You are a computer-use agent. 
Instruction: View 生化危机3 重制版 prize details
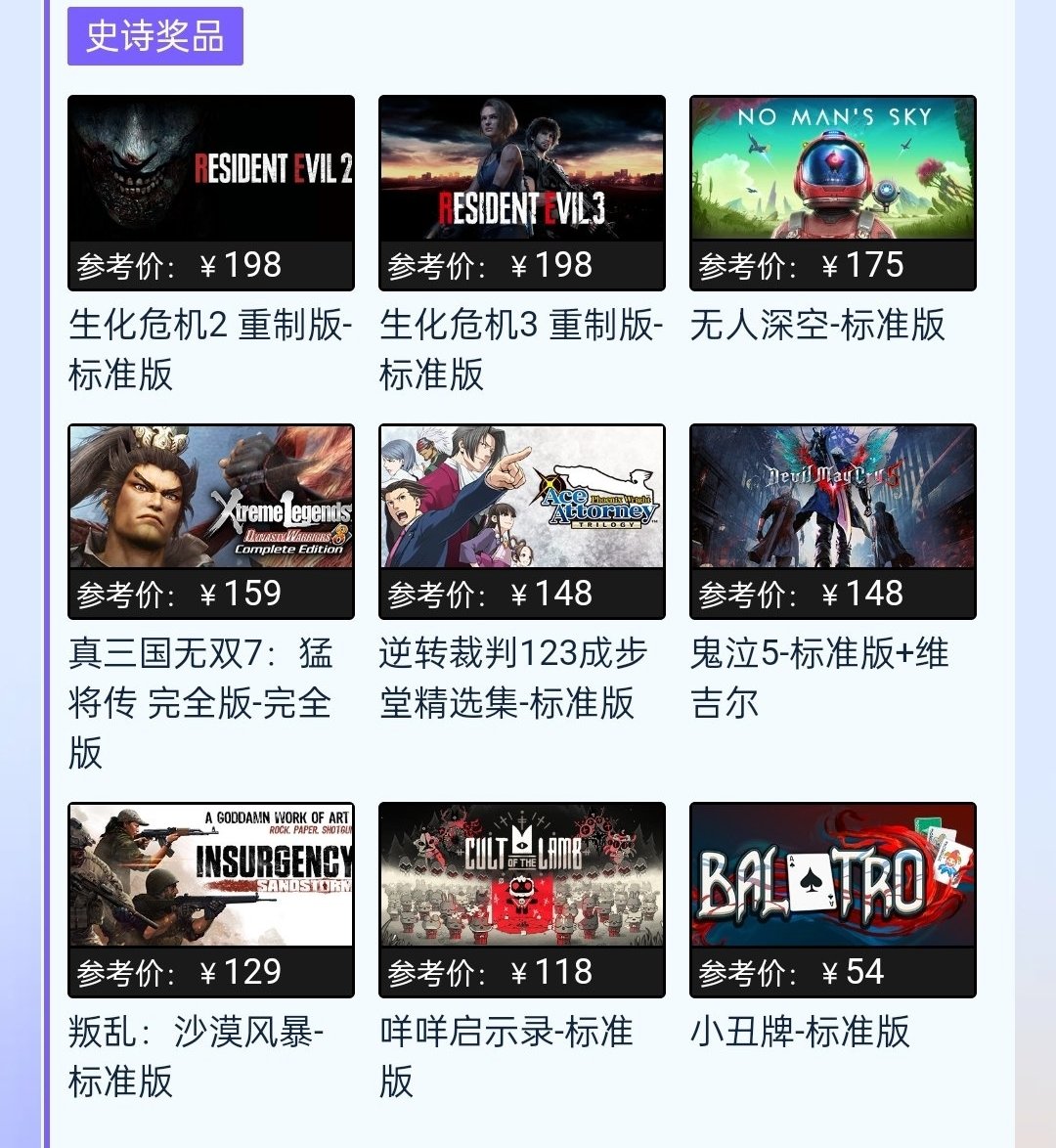(521, 193)
